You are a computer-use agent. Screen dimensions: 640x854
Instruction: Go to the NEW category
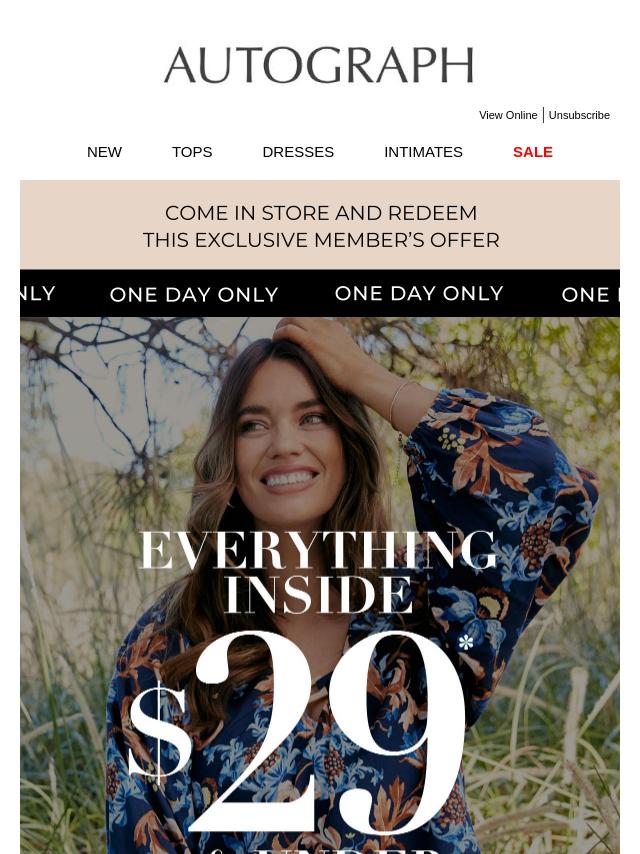pyautogui.click(x=104, y=152)
